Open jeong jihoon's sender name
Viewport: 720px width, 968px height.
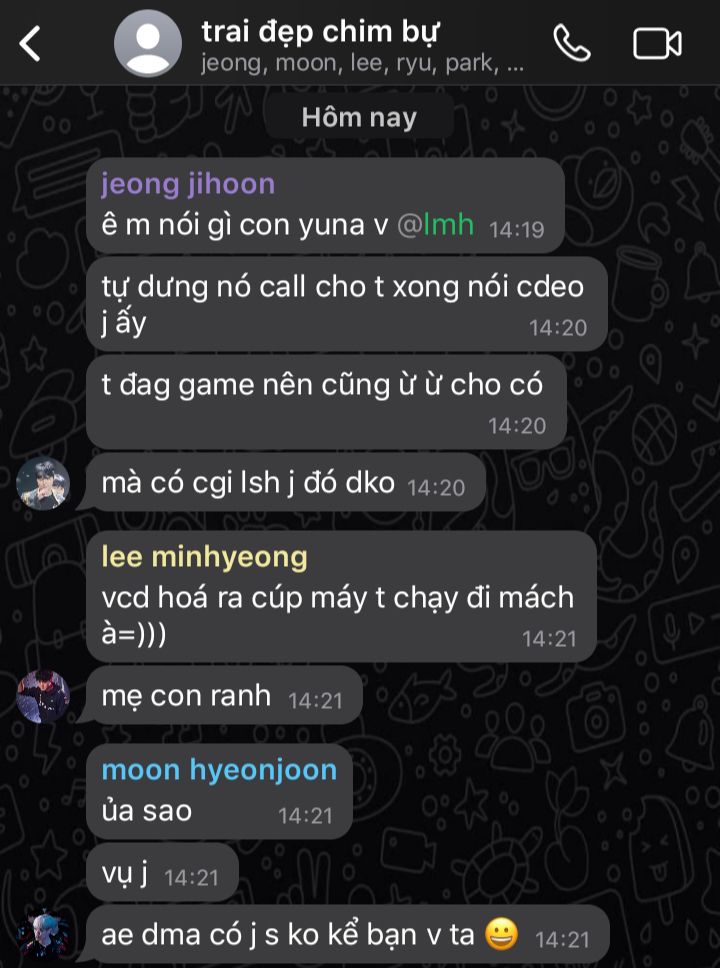[187, 185]
